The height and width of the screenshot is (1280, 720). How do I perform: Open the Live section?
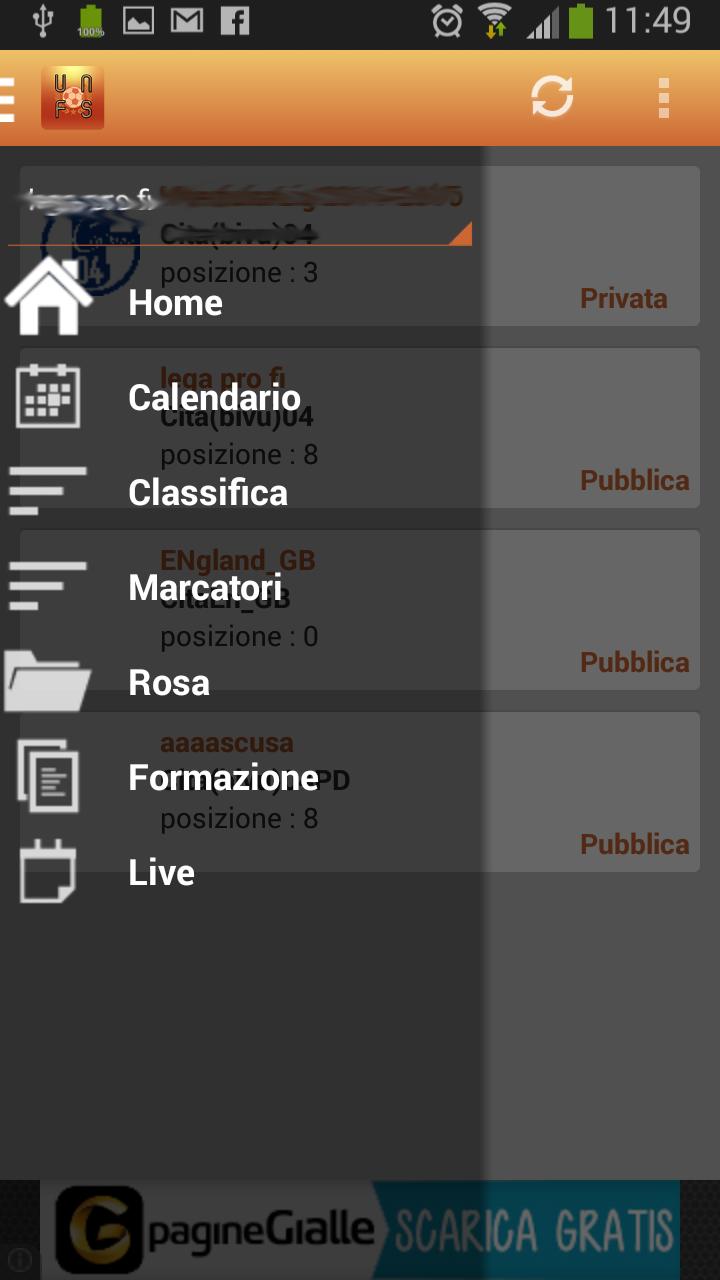[161, 872]
